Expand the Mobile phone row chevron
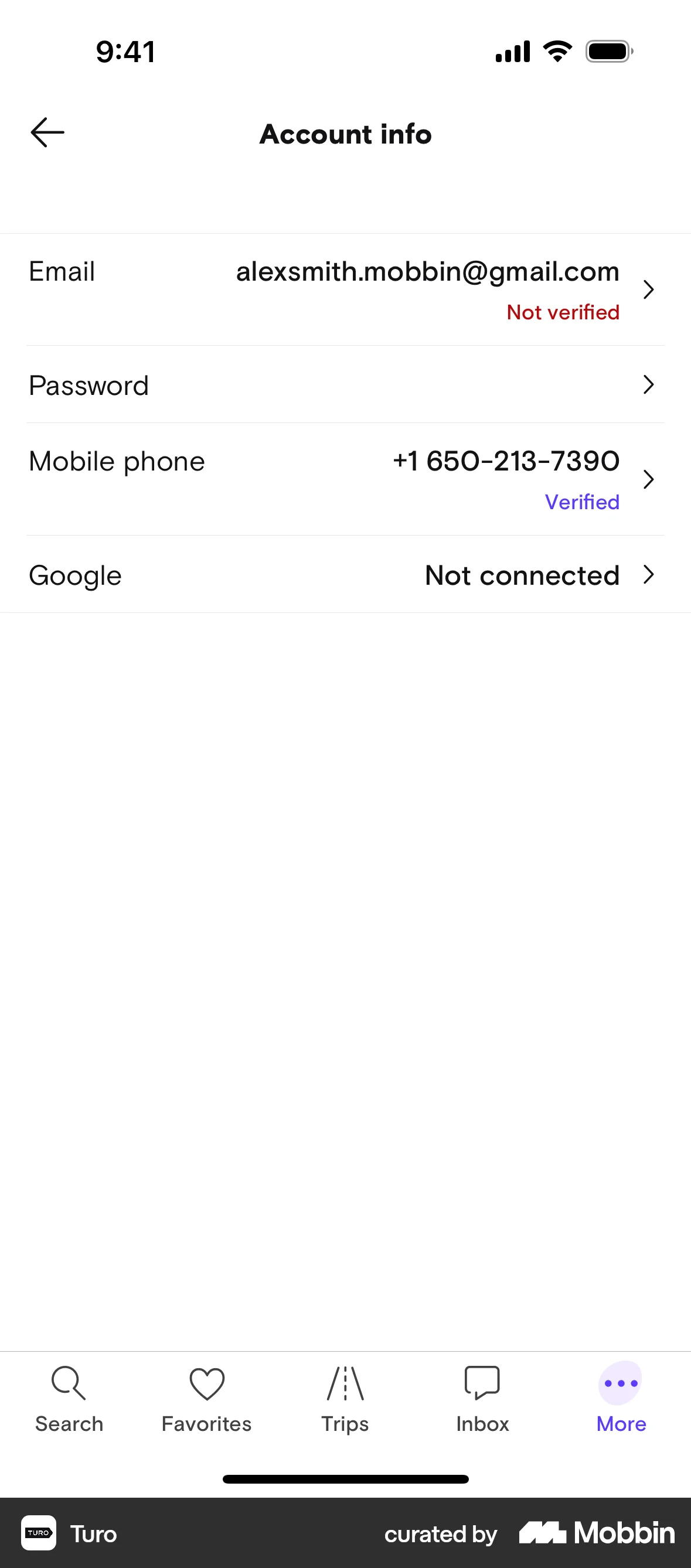Screen dimensions: 691x1568 (x=648, y=480)
